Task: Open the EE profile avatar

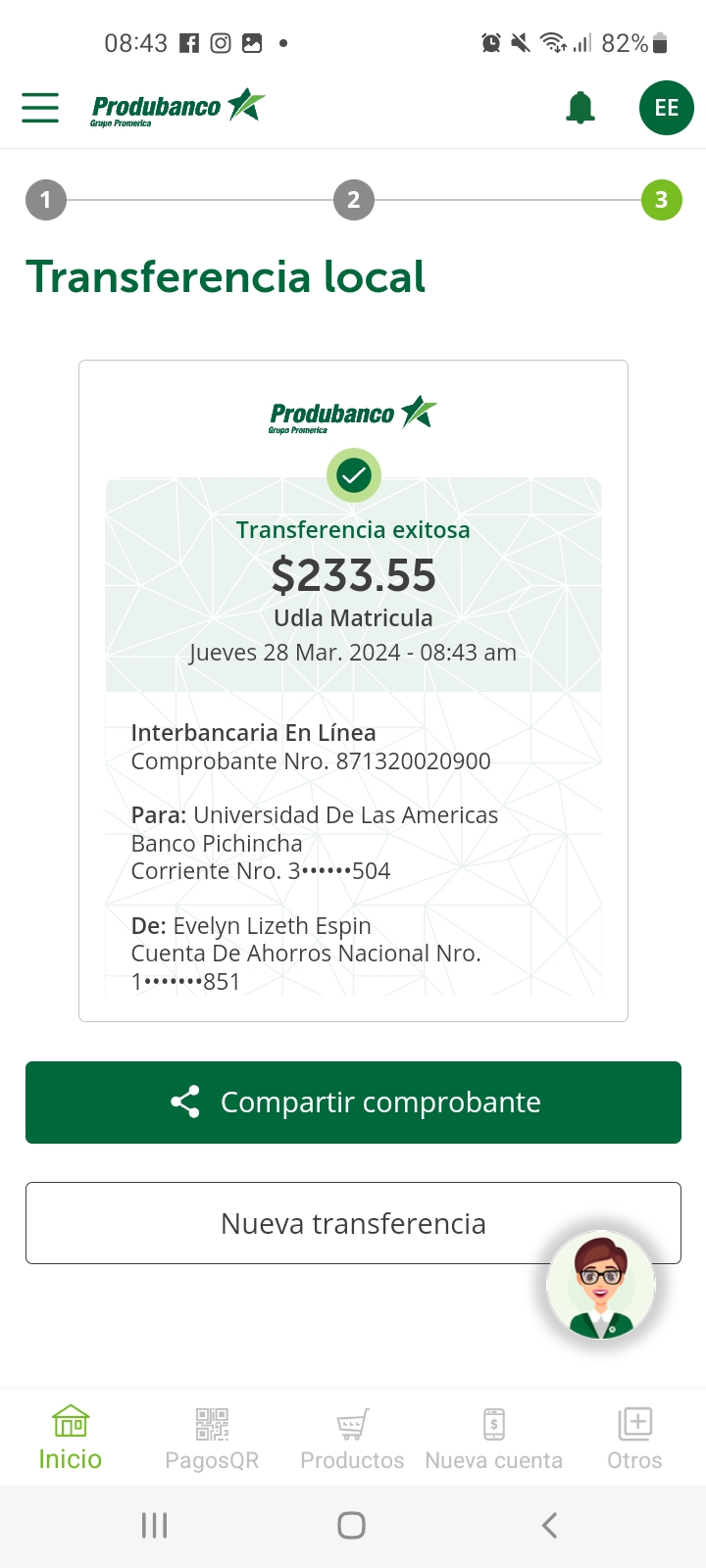Action: click(667, 108)
